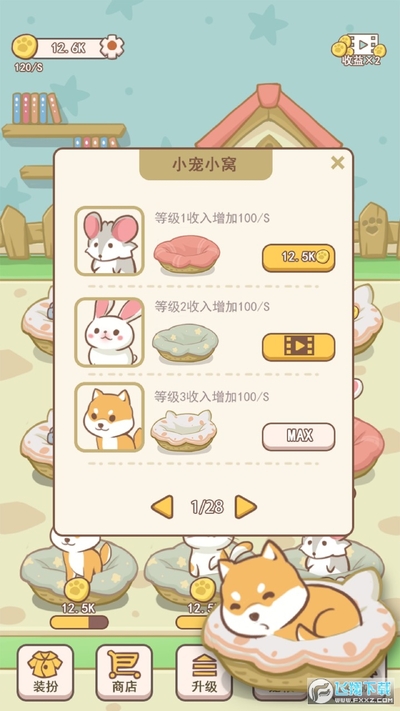Open the 商店 shop
This screenshot has height=711, width=400.
pos(124,673)
